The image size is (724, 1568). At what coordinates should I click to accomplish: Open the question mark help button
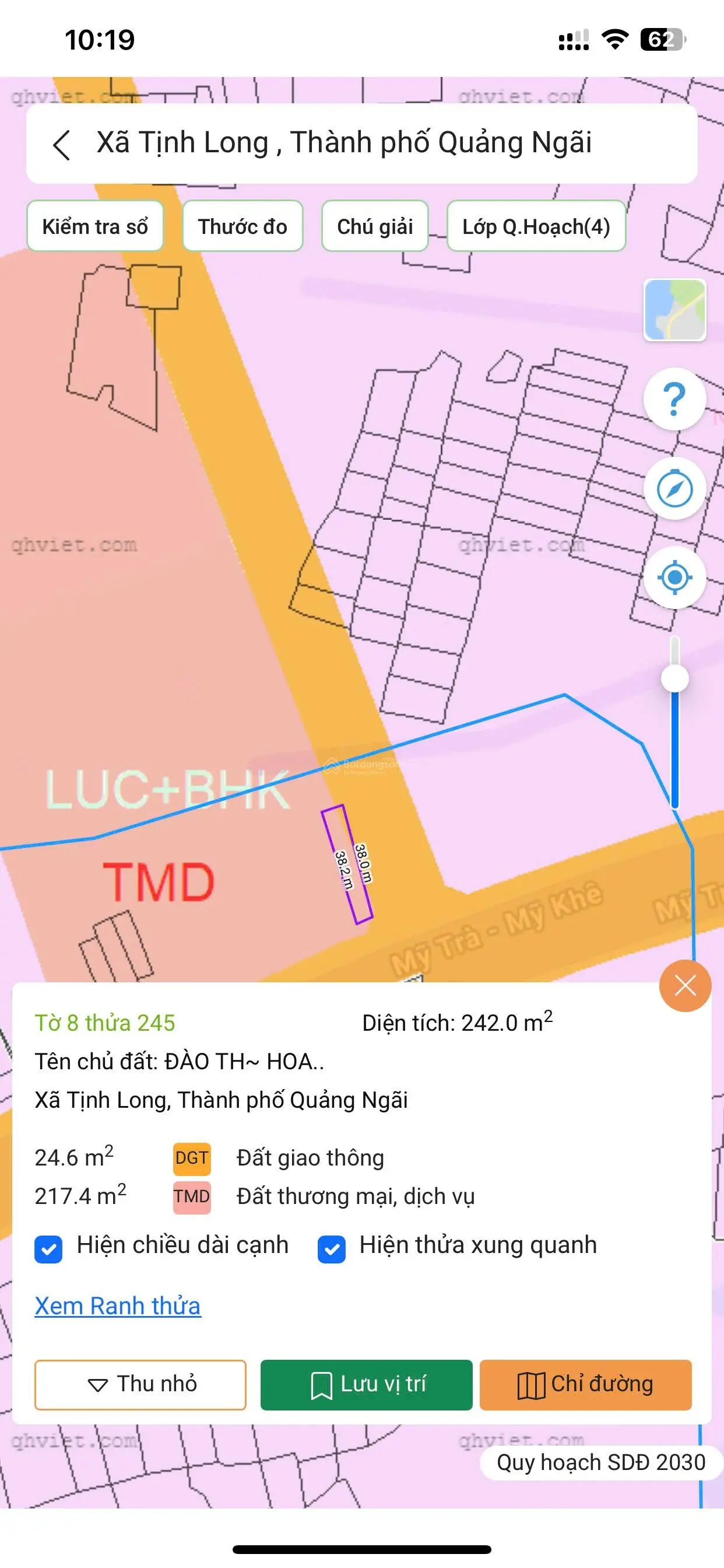[x=674, y=400]
